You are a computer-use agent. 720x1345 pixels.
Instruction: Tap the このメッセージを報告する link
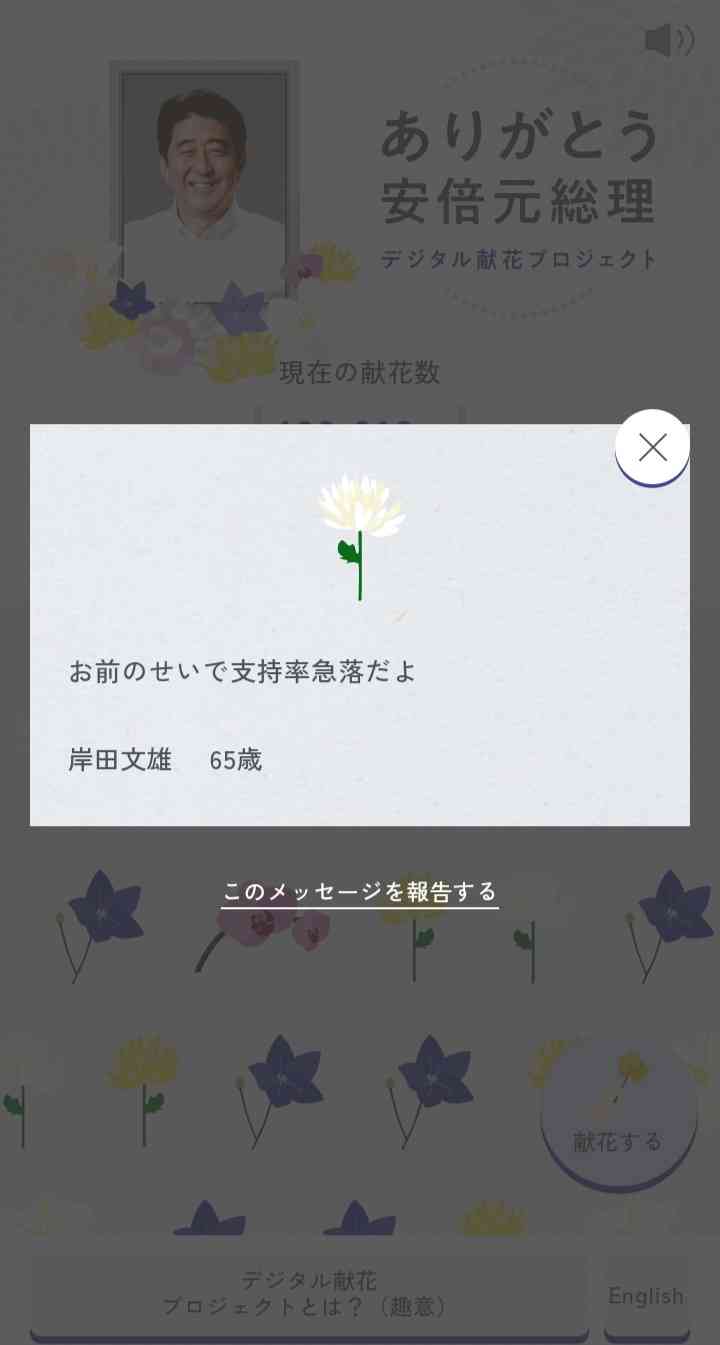[360, 891]
